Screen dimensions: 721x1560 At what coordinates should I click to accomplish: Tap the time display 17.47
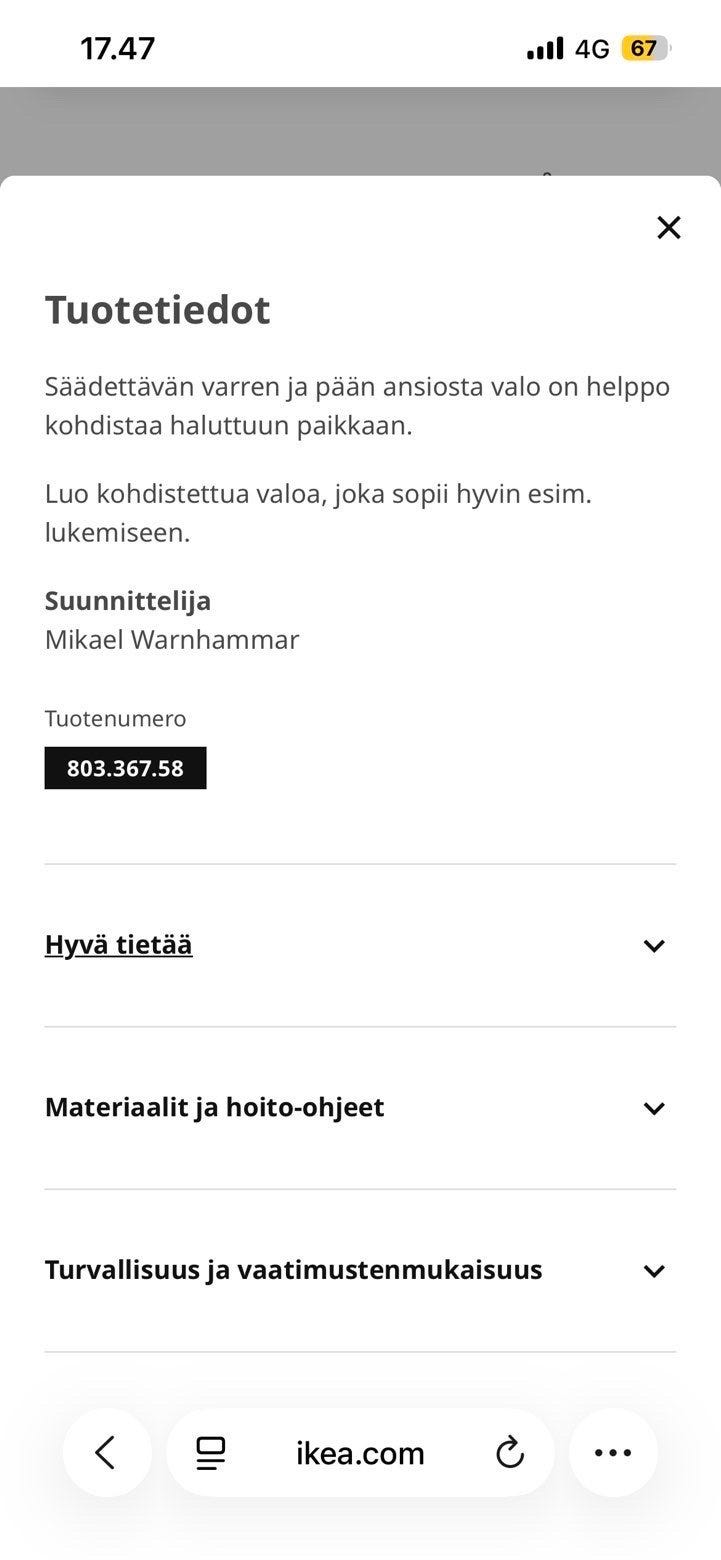(118, 46)
